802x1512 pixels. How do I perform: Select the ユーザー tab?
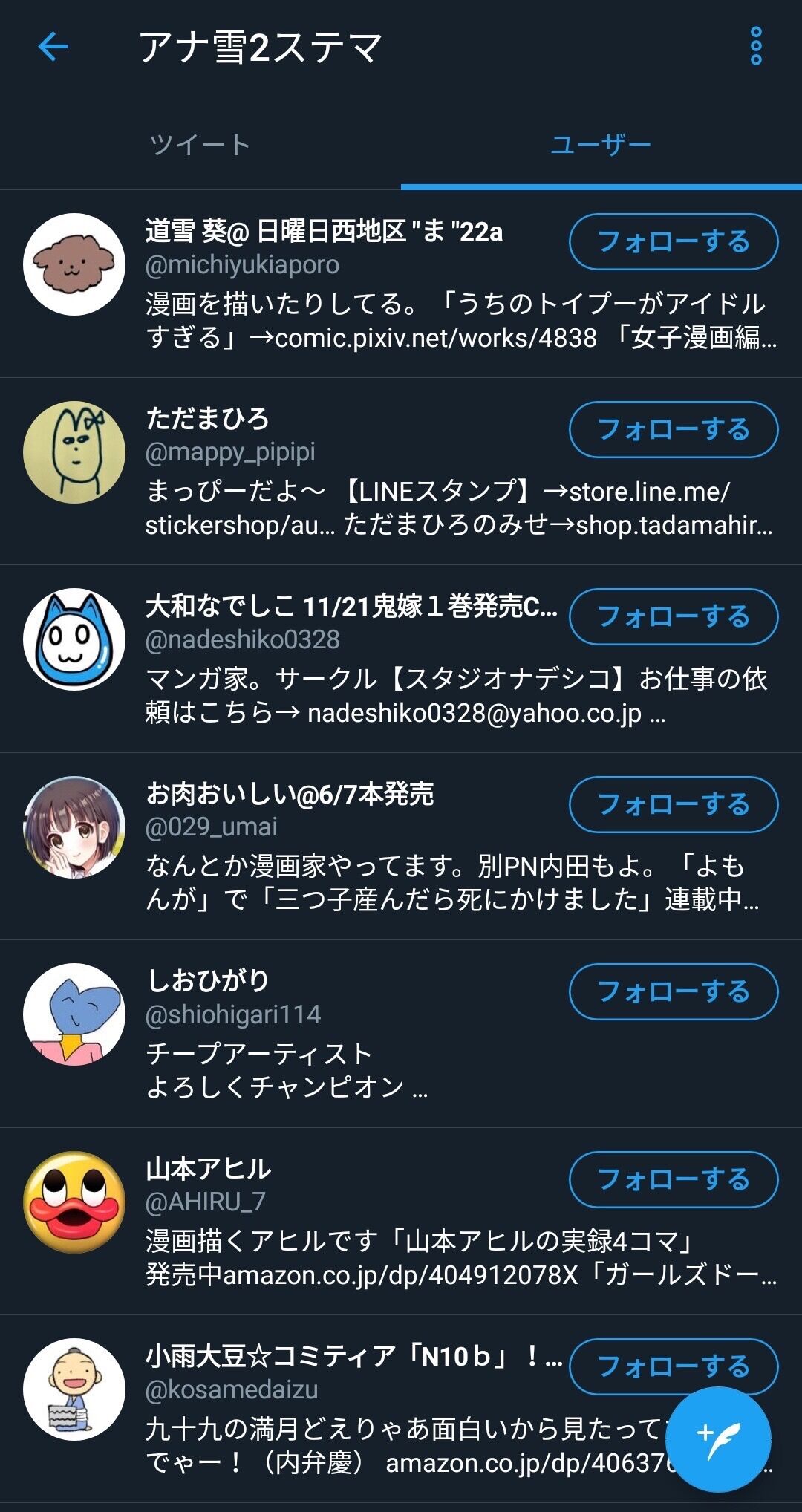pyautogui.click(x=600, y=144)
